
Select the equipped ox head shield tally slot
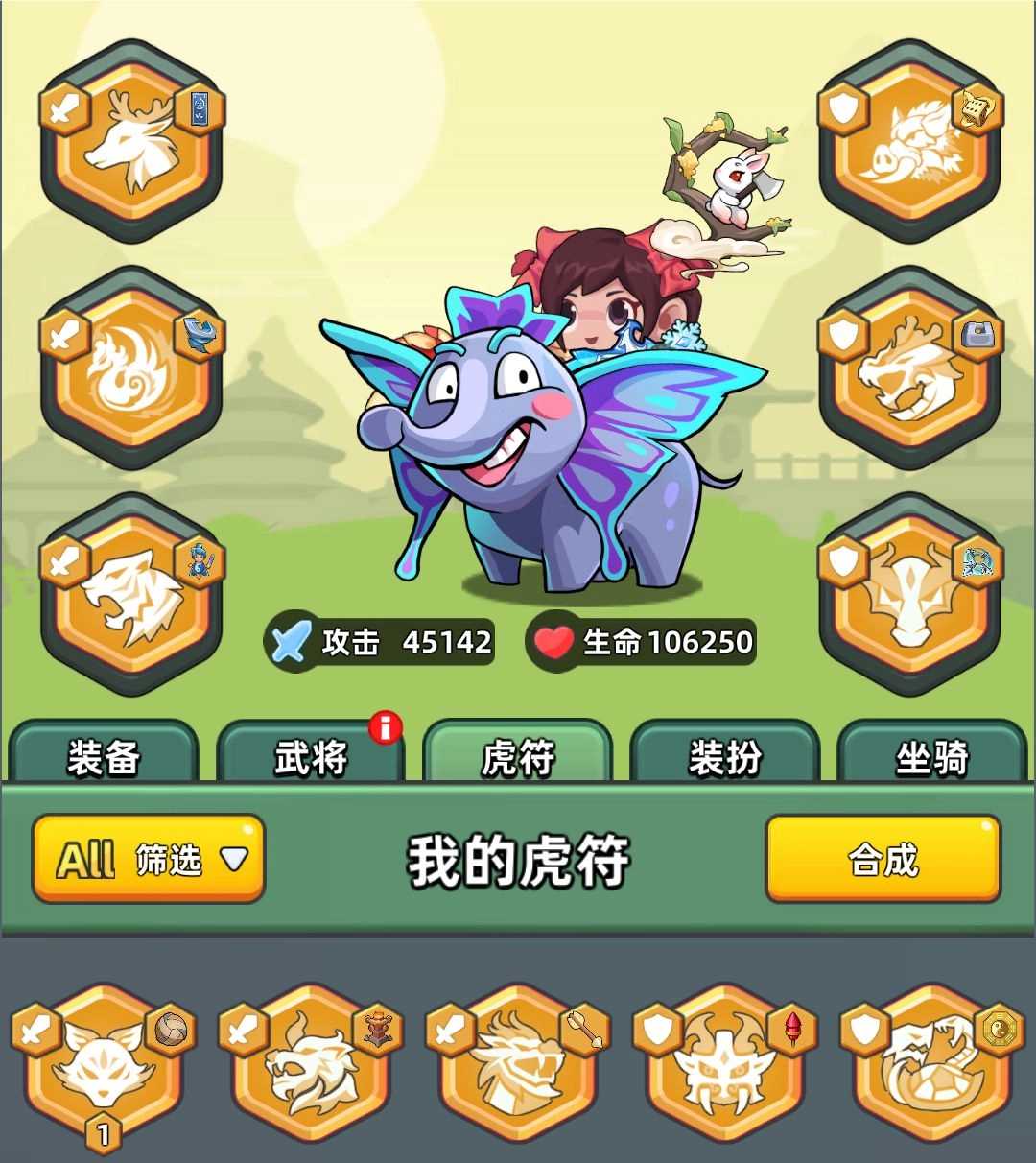(x=909, y=594)
